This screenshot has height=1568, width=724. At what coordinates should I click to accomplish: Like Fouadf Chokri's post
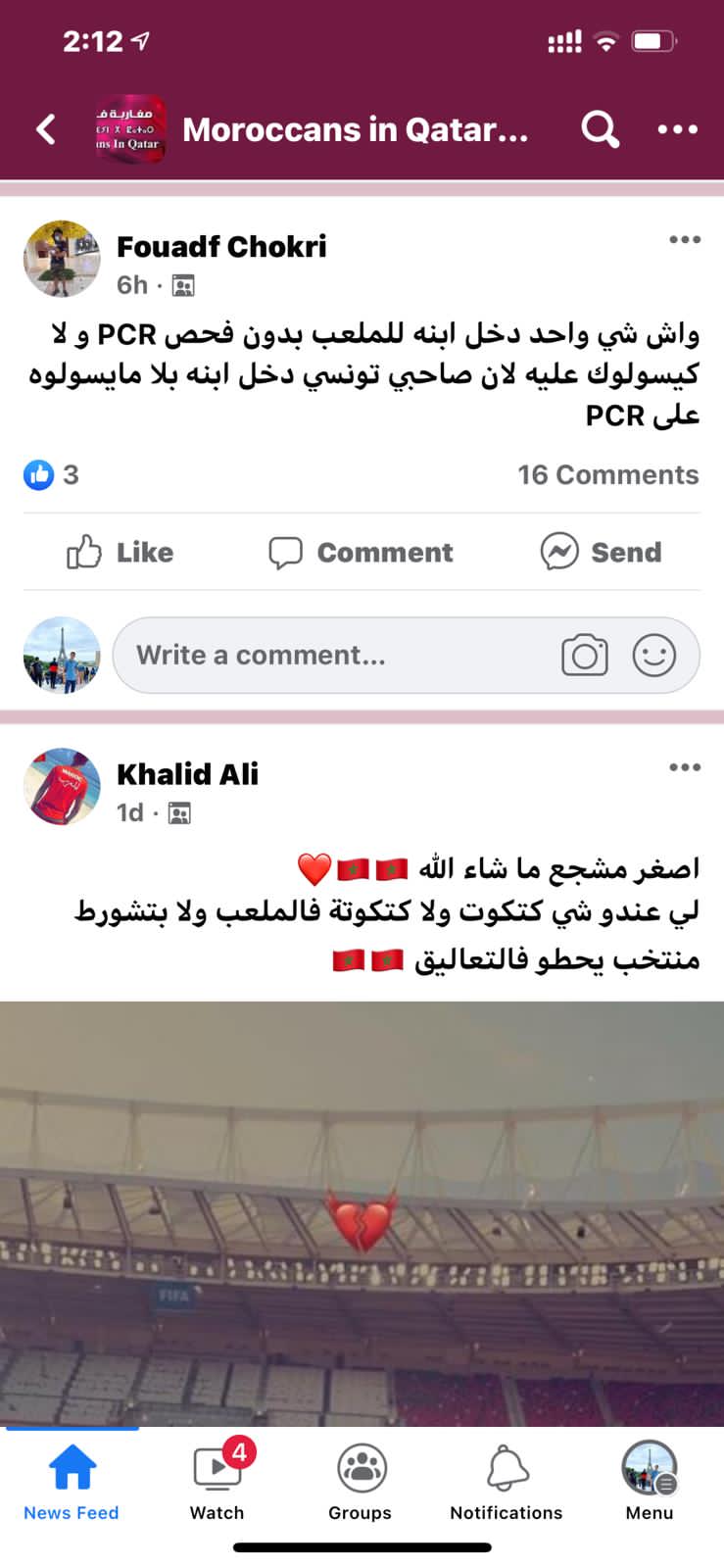click(120, 552)
